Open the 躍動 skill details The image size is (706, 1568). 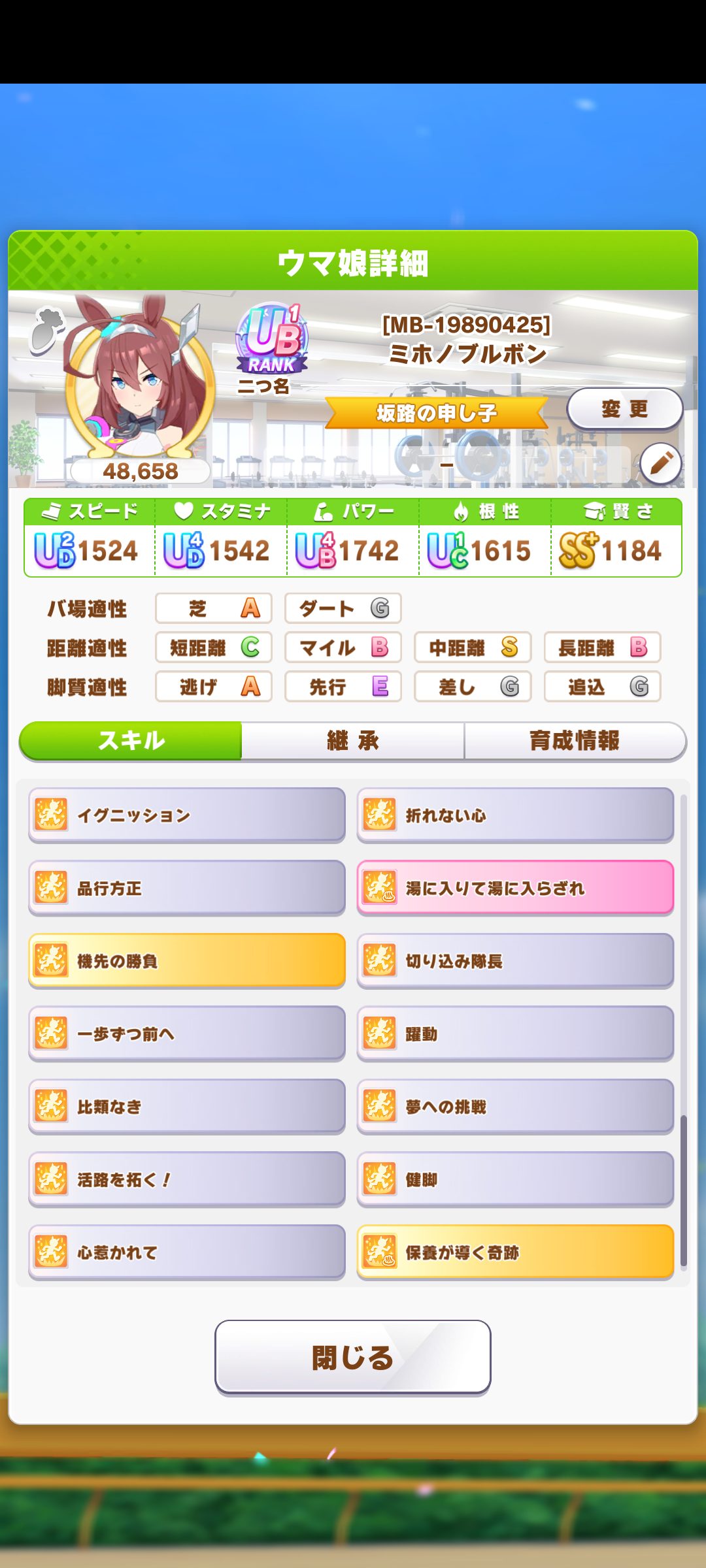[515, 1034]
